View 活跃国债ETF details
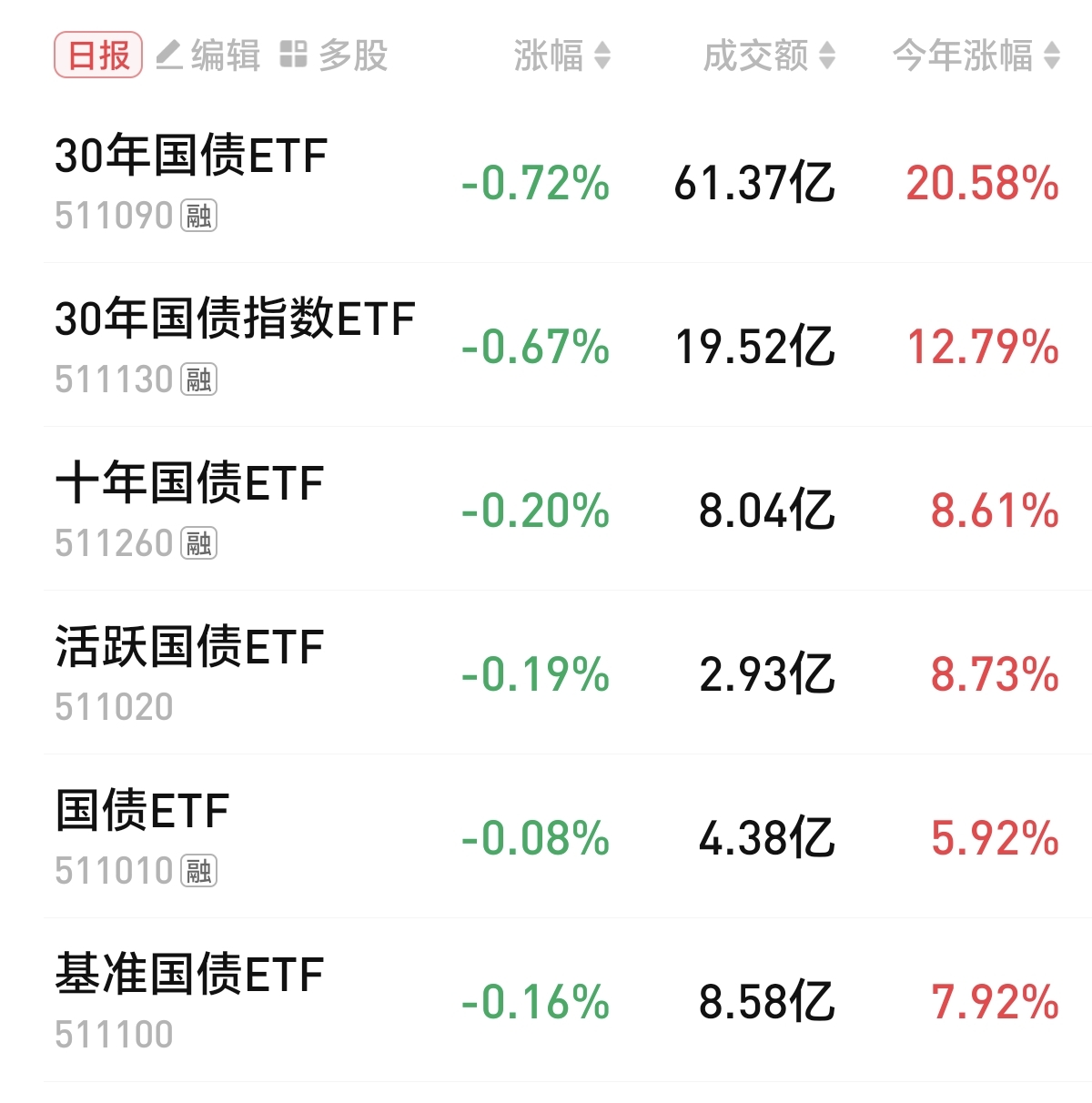Viewport: 1092px width, 1103px height. point(187,645)
